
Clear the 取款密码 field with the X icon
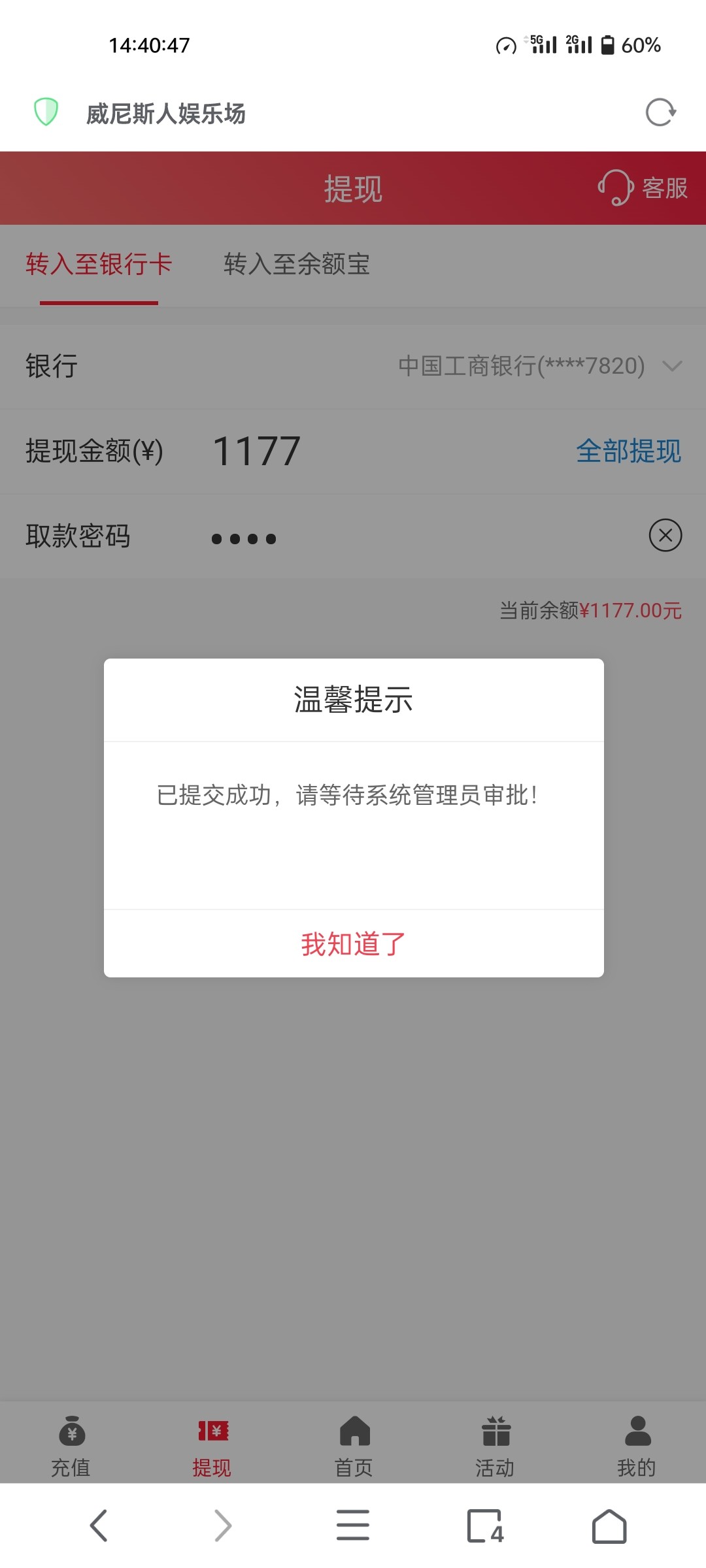click(665, 536)
